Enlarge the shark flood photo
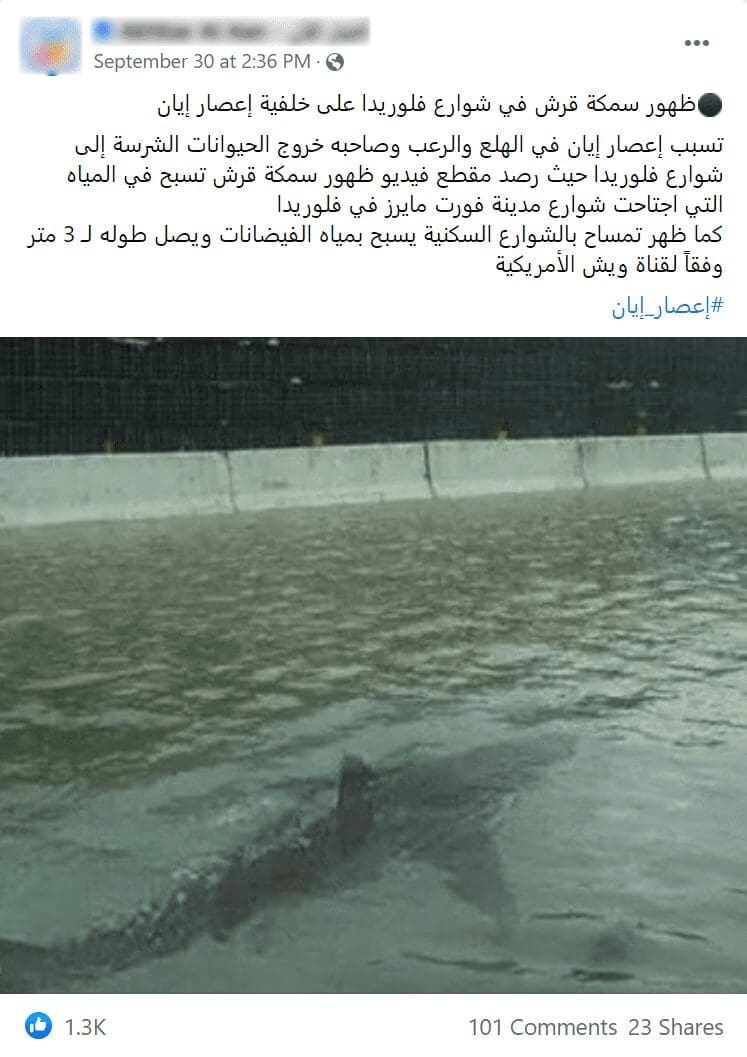The image size is (747, 1057). [373, 660]
